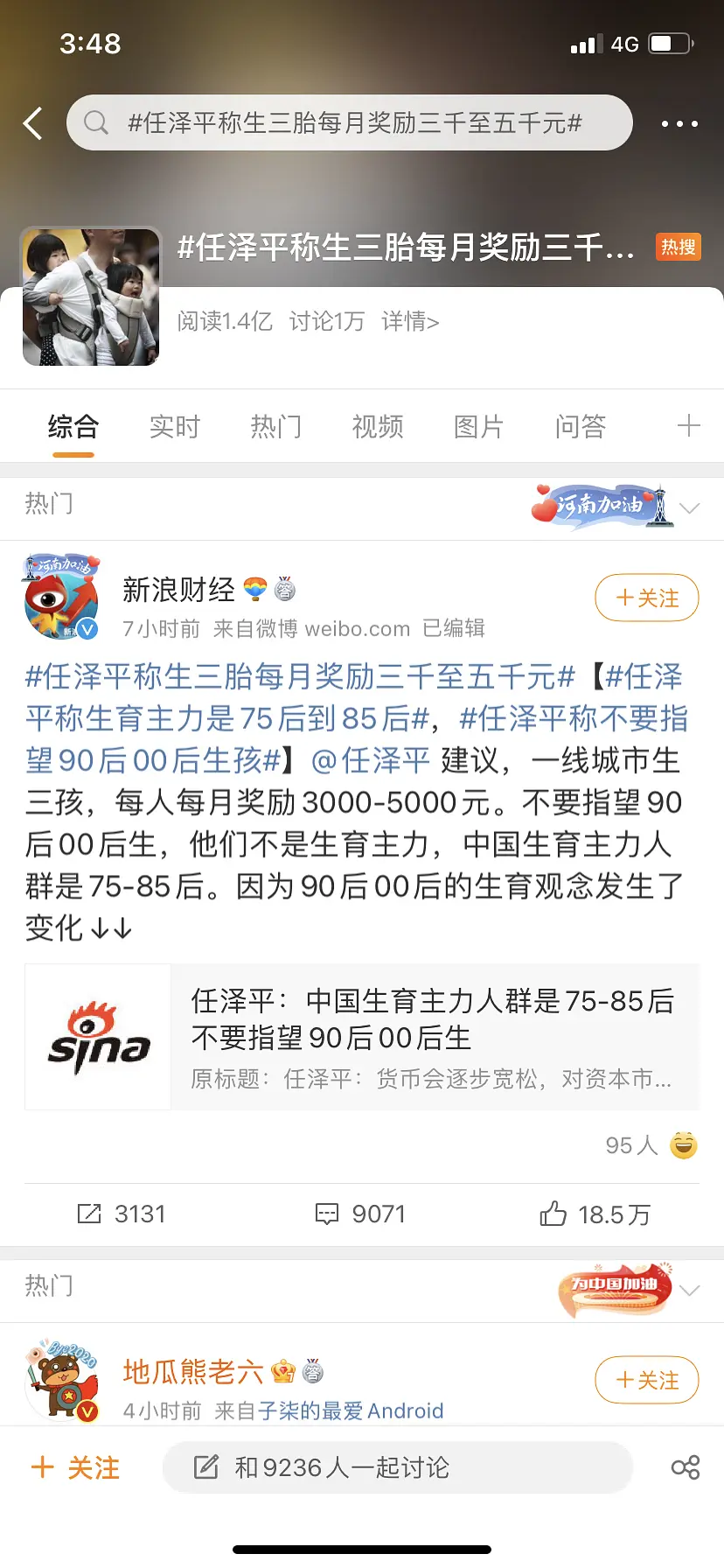Open the search box with the hashtag query
The width and height of the screenshot is (724, 1568).
tap(350, 123)
